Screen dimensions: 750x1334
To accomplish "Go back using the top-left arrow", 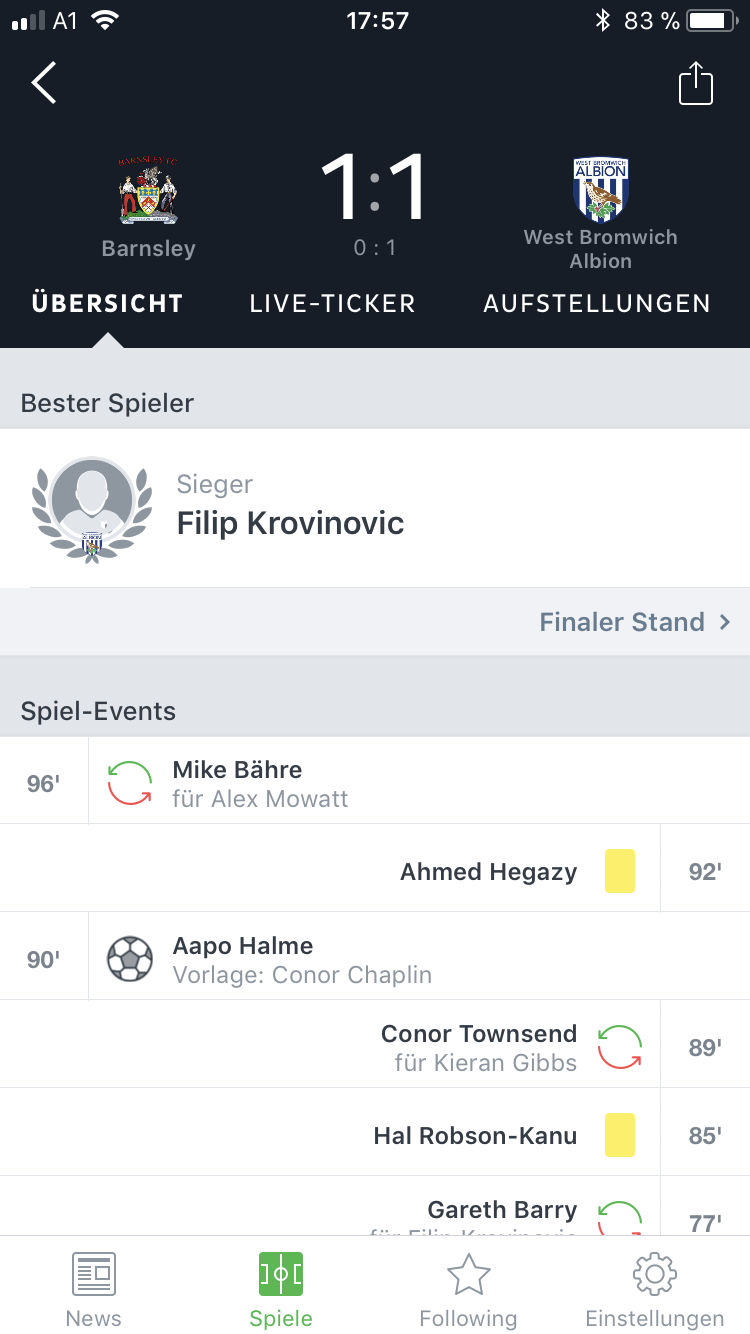I will click(x=44, y=82).
